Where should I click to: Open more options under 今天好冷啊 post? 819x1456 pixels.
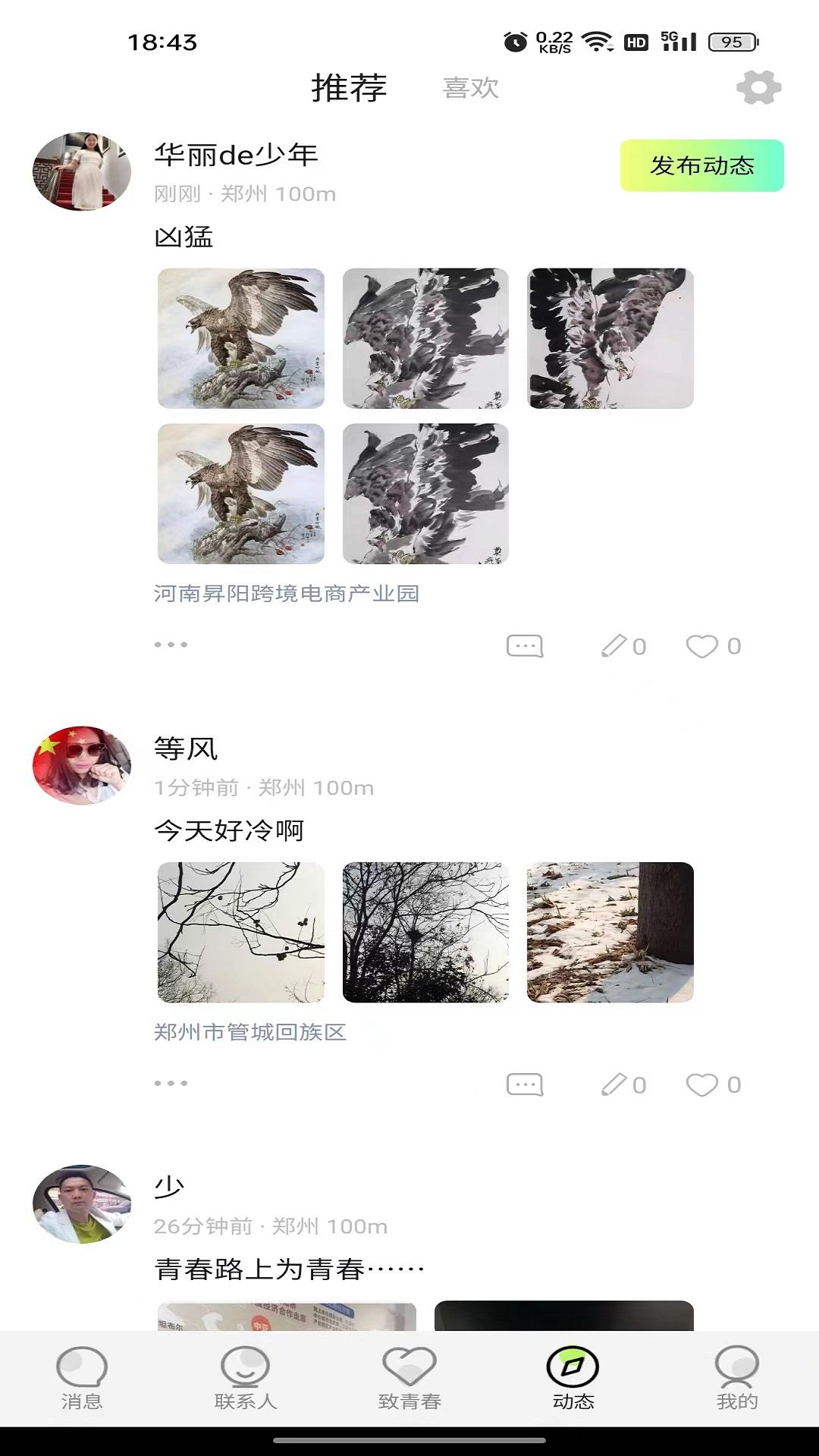pos(171,1083)
